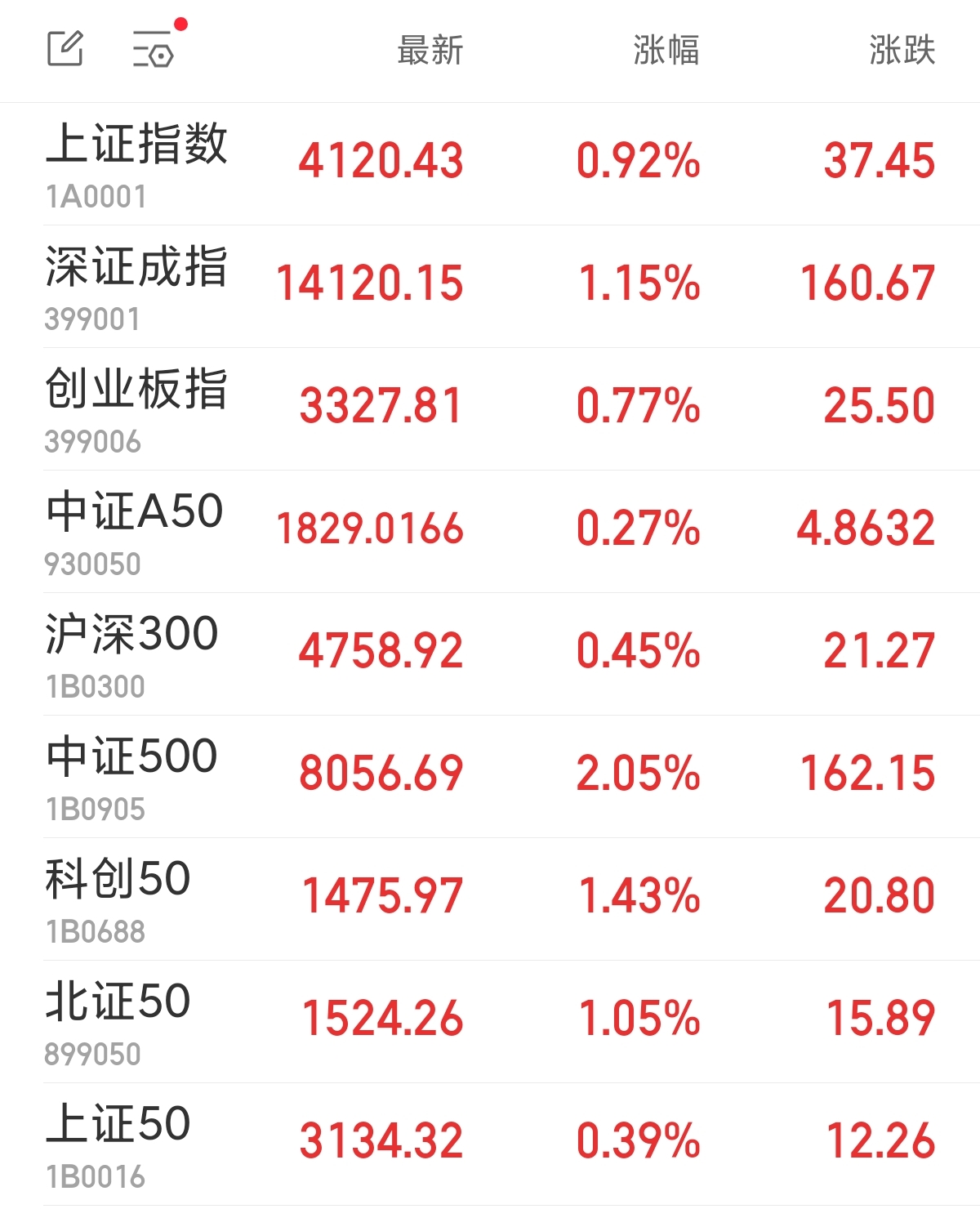Open the 中证500 index row

490,777
